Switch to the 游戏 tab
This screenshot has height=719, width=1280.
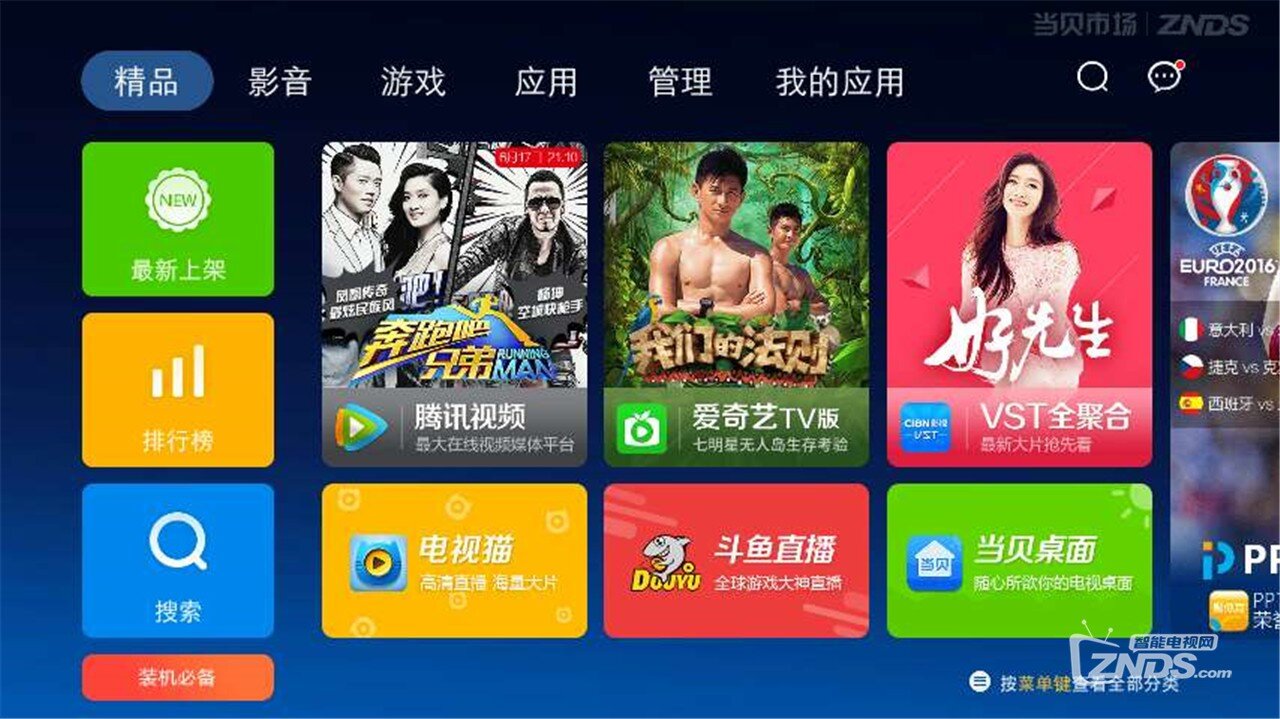coord(413,82)
